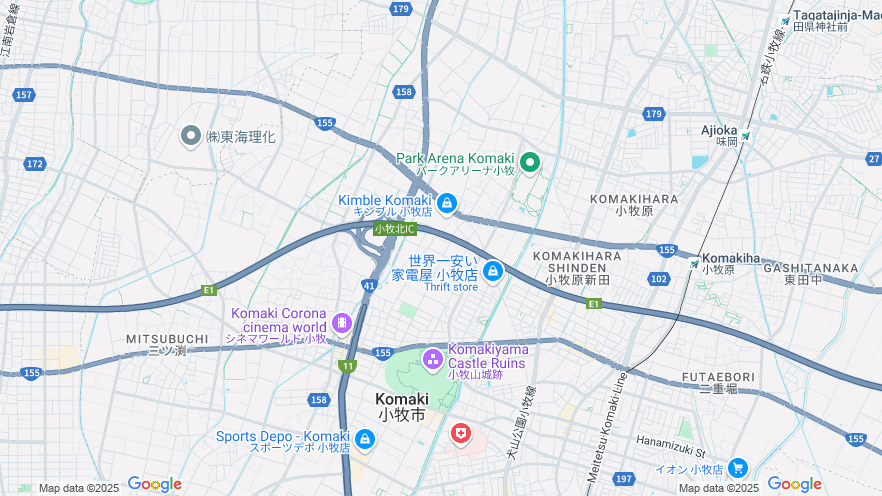Select Komaki Corona cinema world marker
This screenshot has width=882, height=496.
[342, 323]
